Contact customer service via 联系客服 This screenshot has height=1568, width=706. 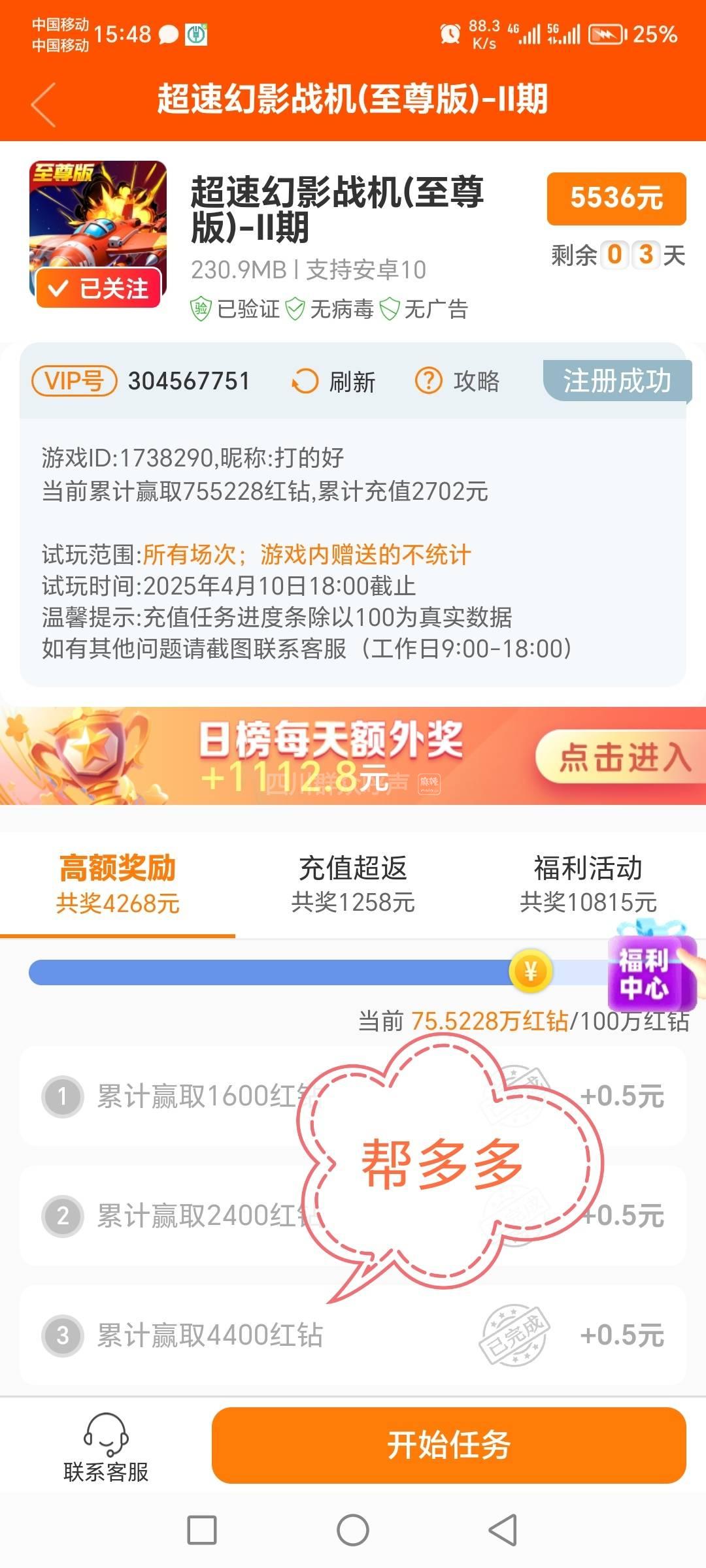coord(106,1448)
